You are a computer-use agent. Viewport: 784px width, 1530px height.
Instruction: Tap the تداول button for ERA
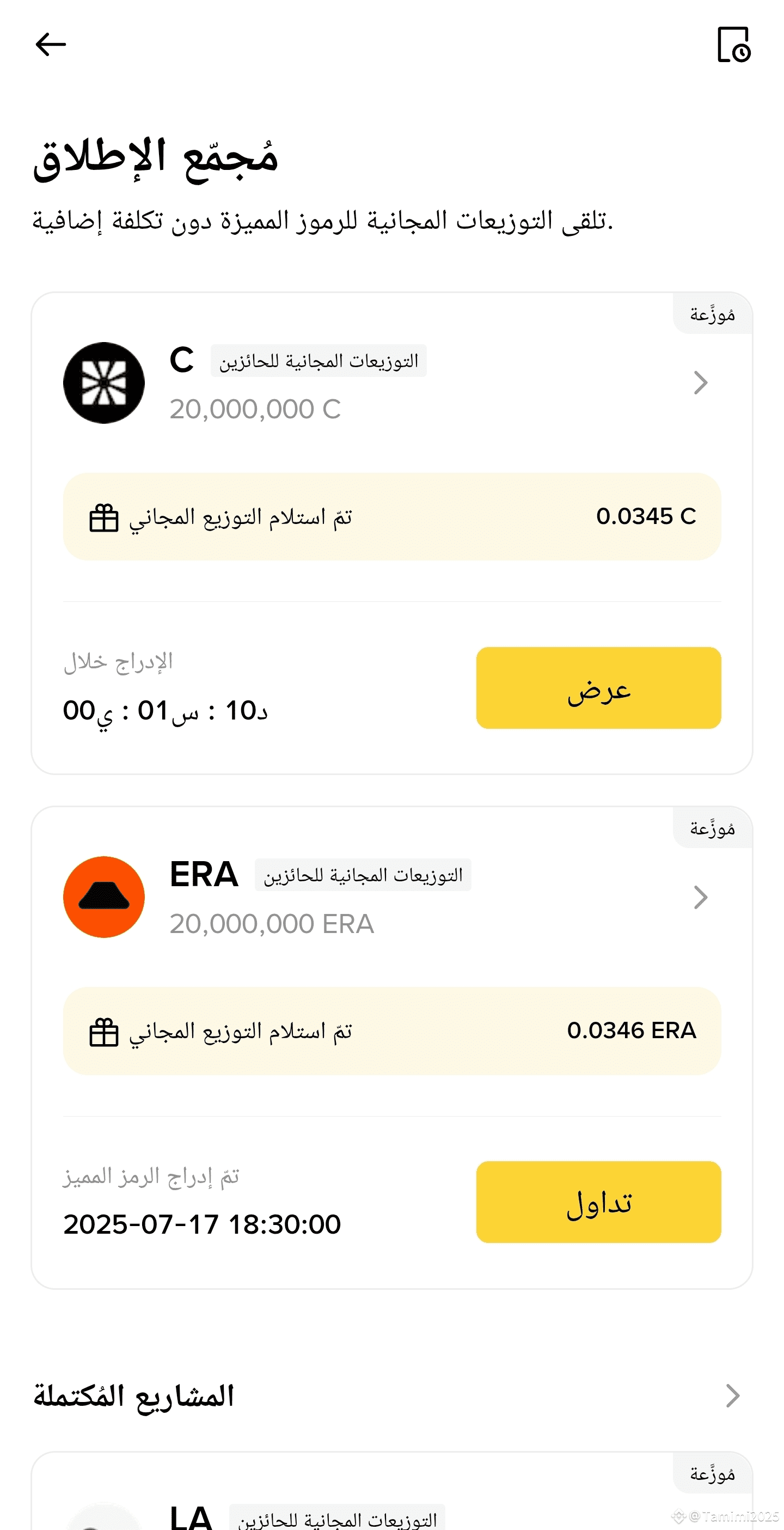tap(598, 1202)
